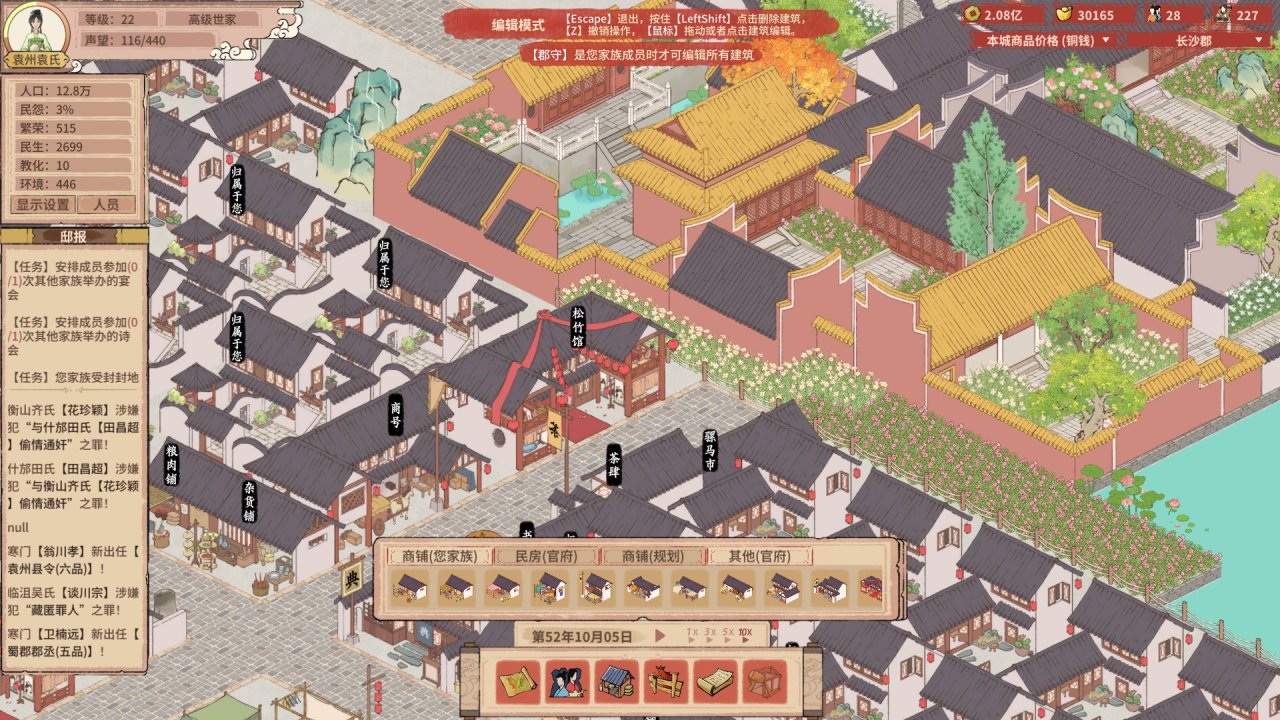Screen dimensions: 1280x720
Task: Open the building shop icon in toolbar
Action: (x=617, y=681)
